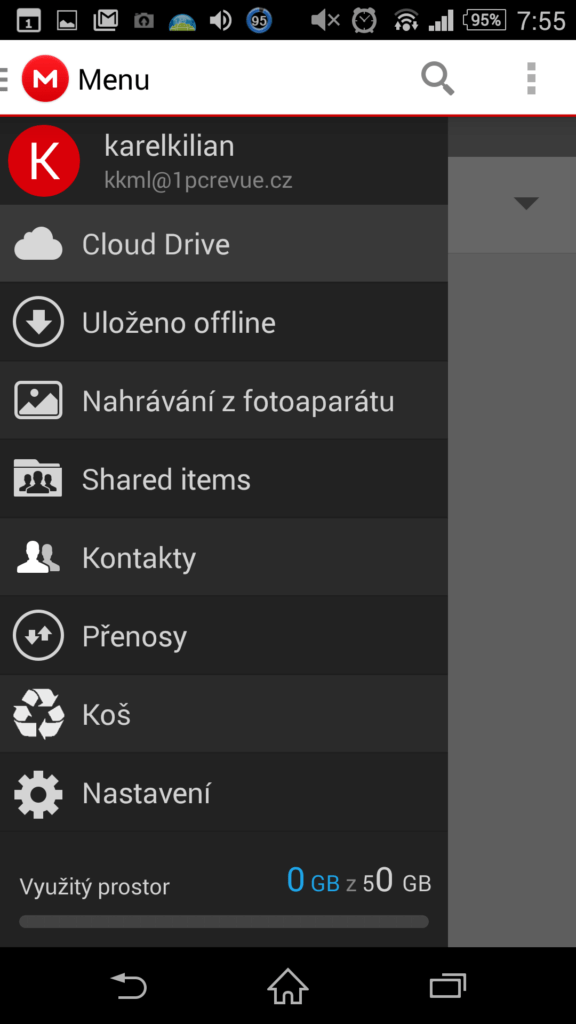Close the drawer via MEGA logo button

click(44, 79)
